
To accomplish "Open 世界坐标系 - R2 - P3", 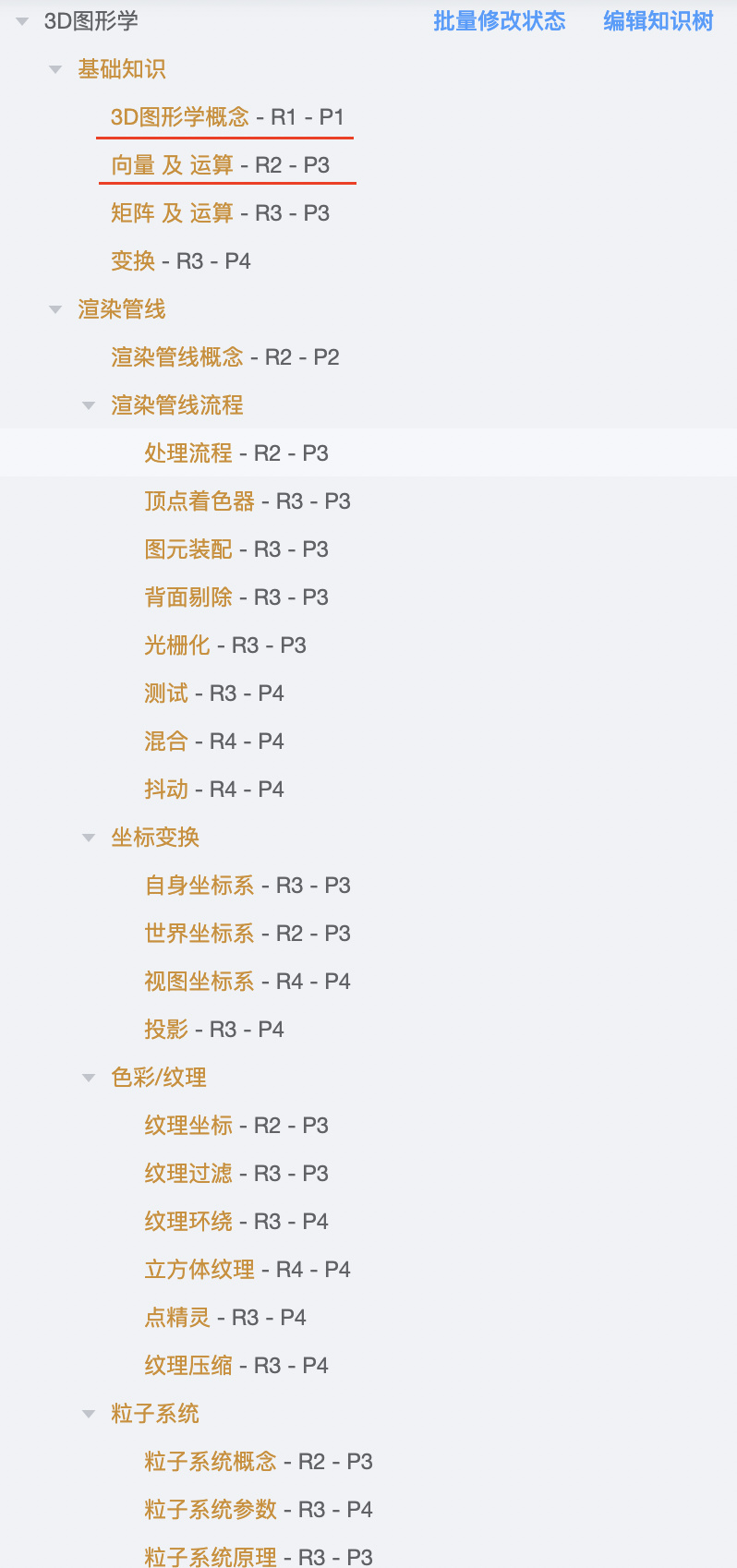I will coord(248,934).
